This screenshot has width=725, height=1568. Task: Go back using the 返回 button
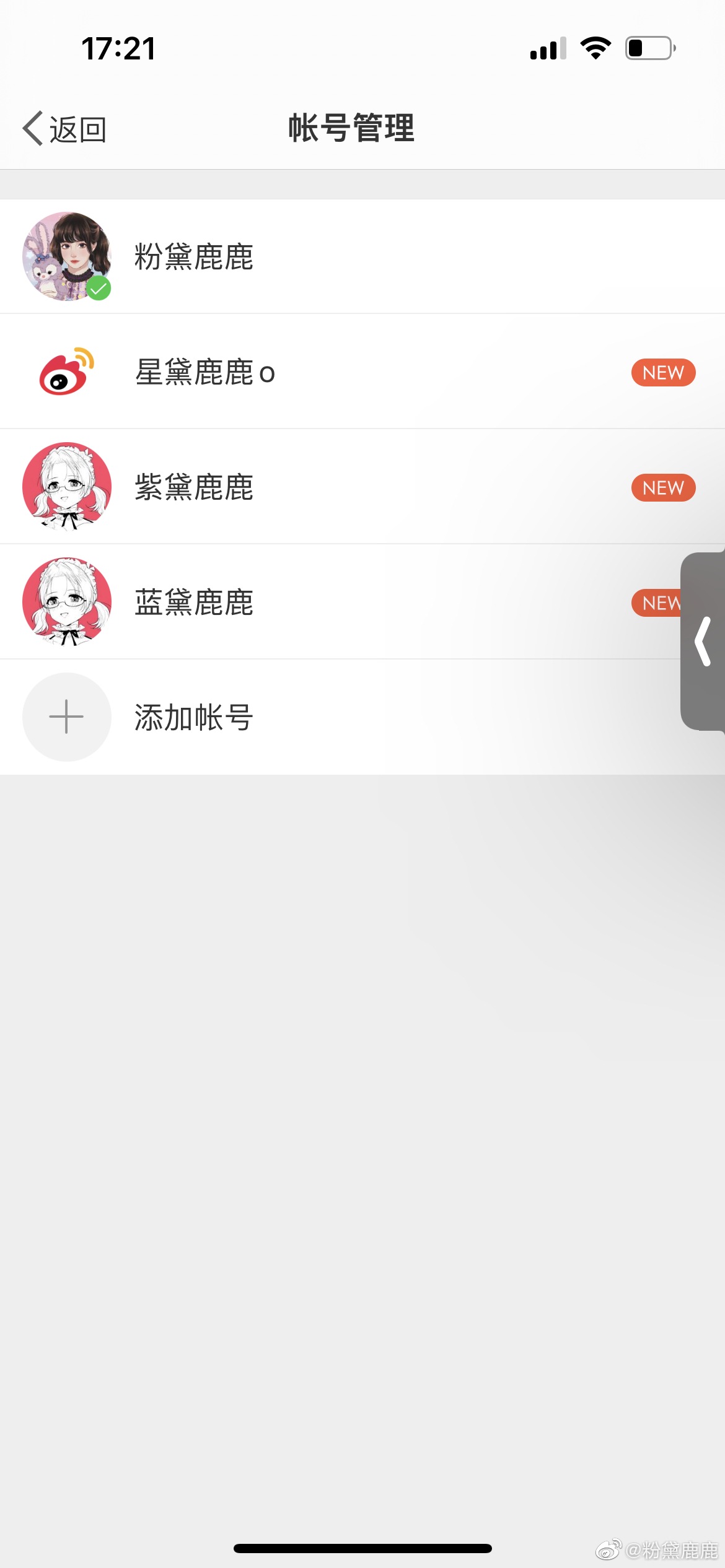(64, 129)
